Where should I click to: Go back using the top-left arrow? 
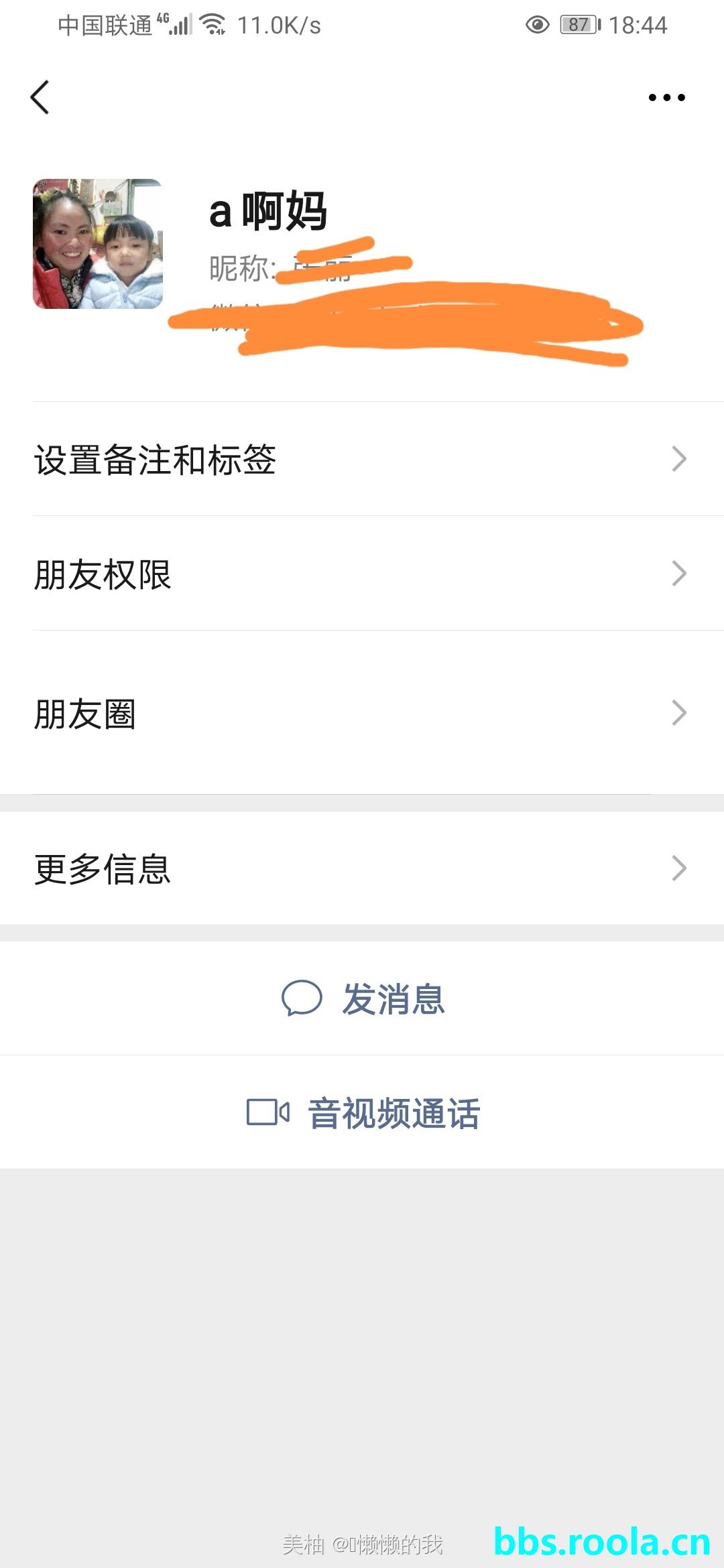point(40,98)
